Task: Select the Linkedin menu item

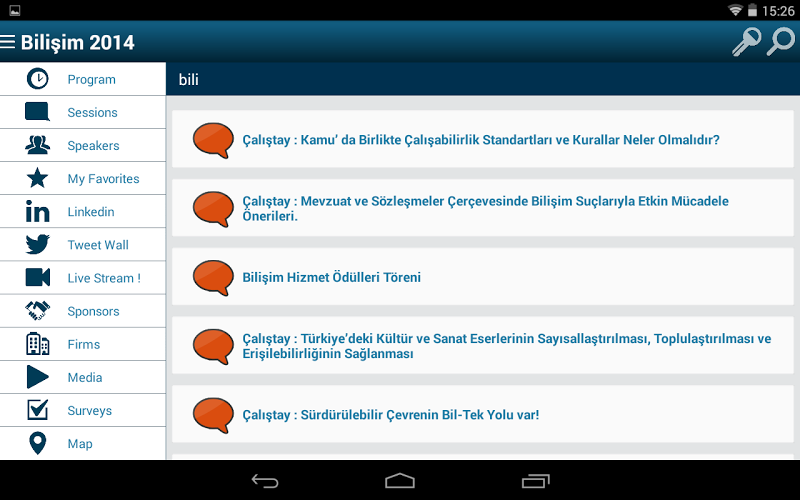Action: tap(83, 211)
